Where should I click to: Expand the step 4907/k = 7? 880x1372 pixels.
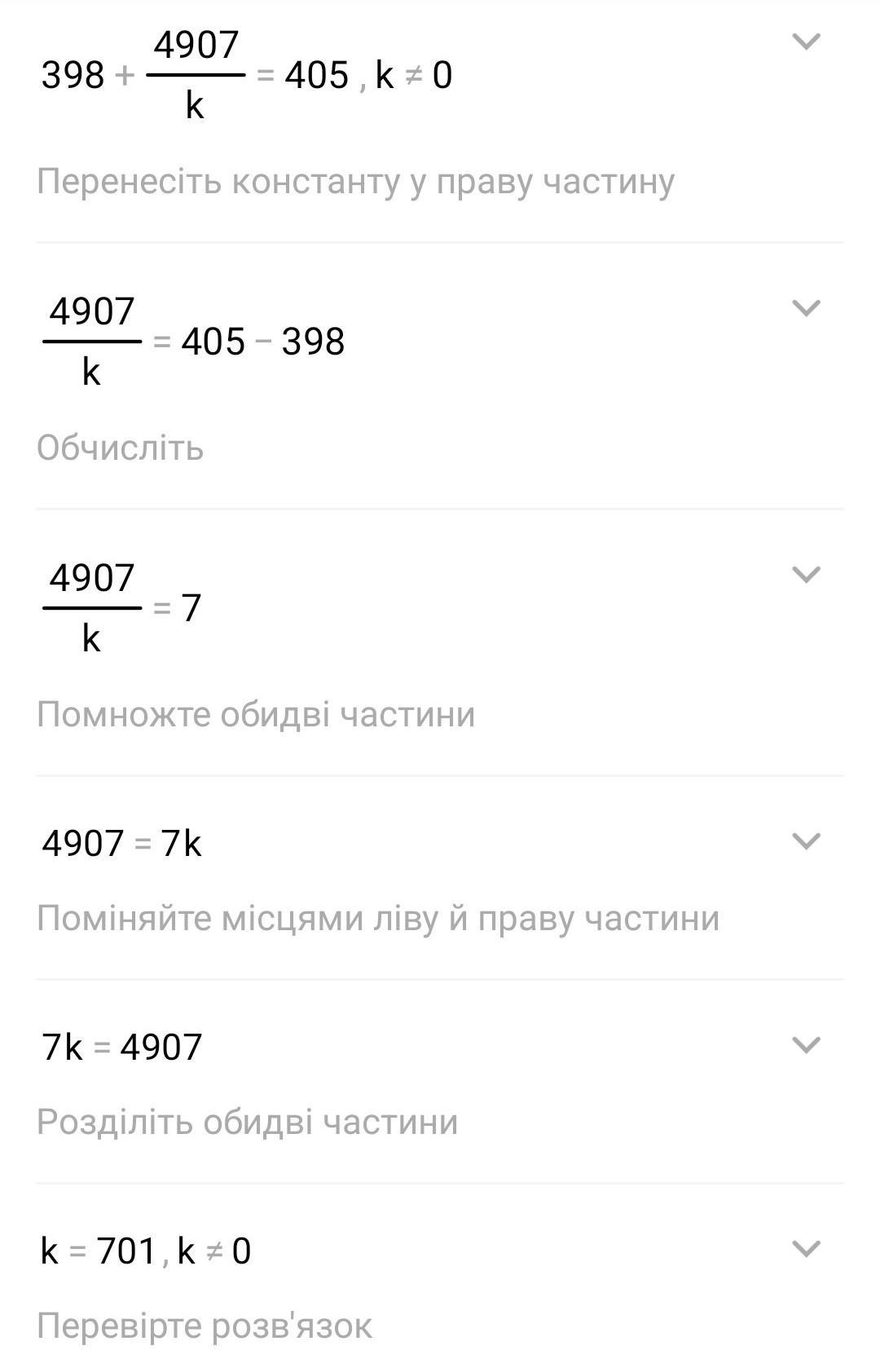click(x=806, y=575)
